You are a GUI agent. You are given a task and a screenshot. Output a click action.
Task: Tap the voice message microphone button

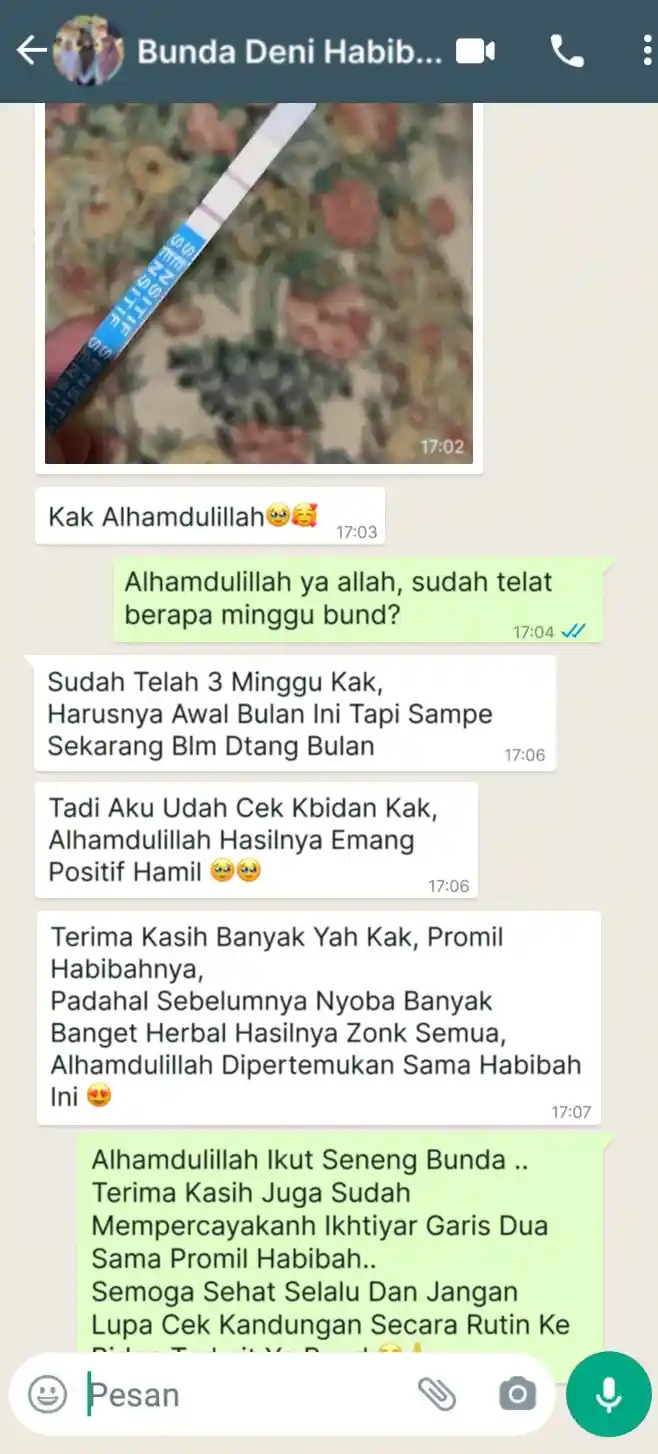point(608,1394)
